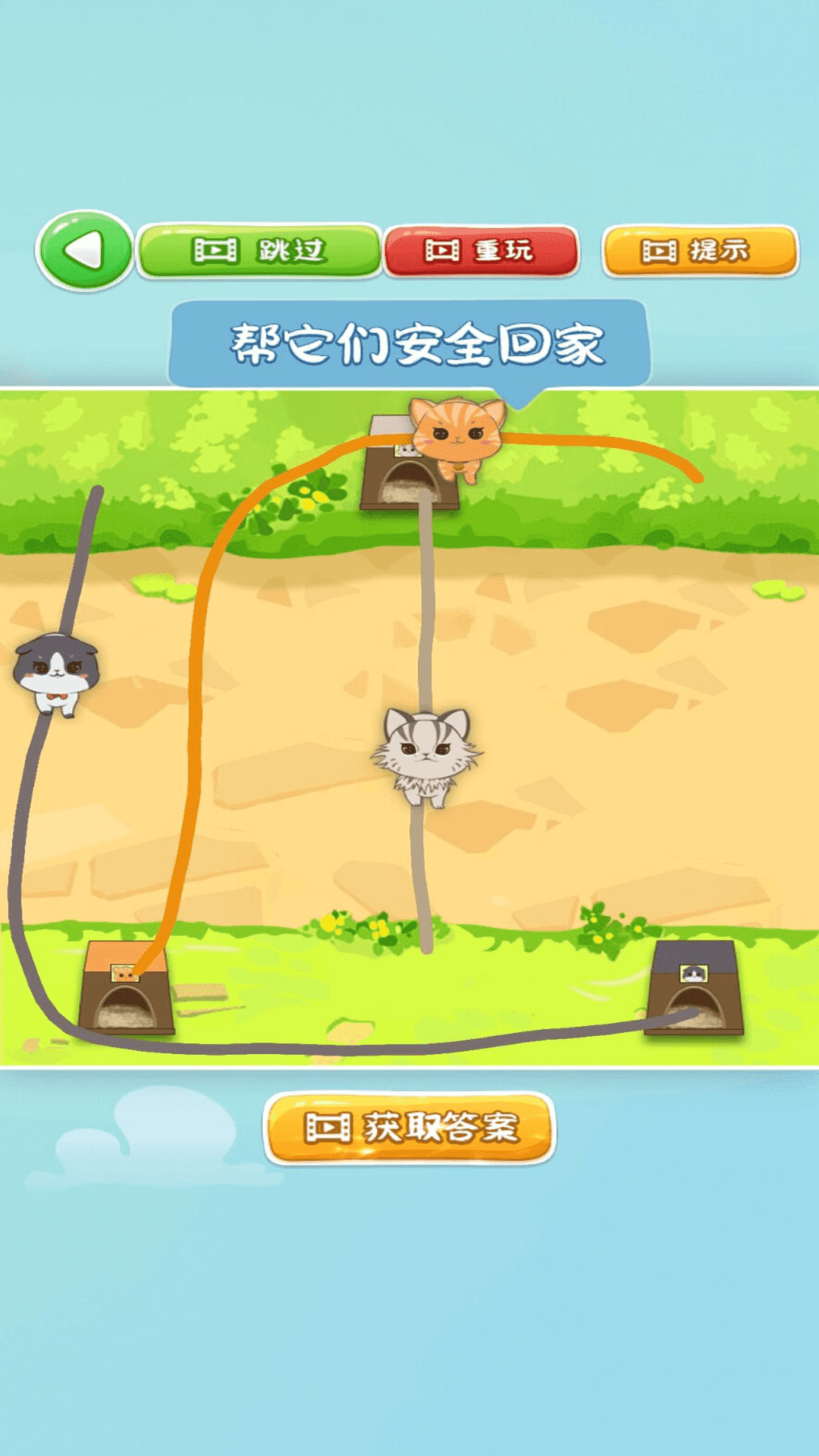
Task: Tap 获取答案 to get the answer
Action: click(409, 1128)
